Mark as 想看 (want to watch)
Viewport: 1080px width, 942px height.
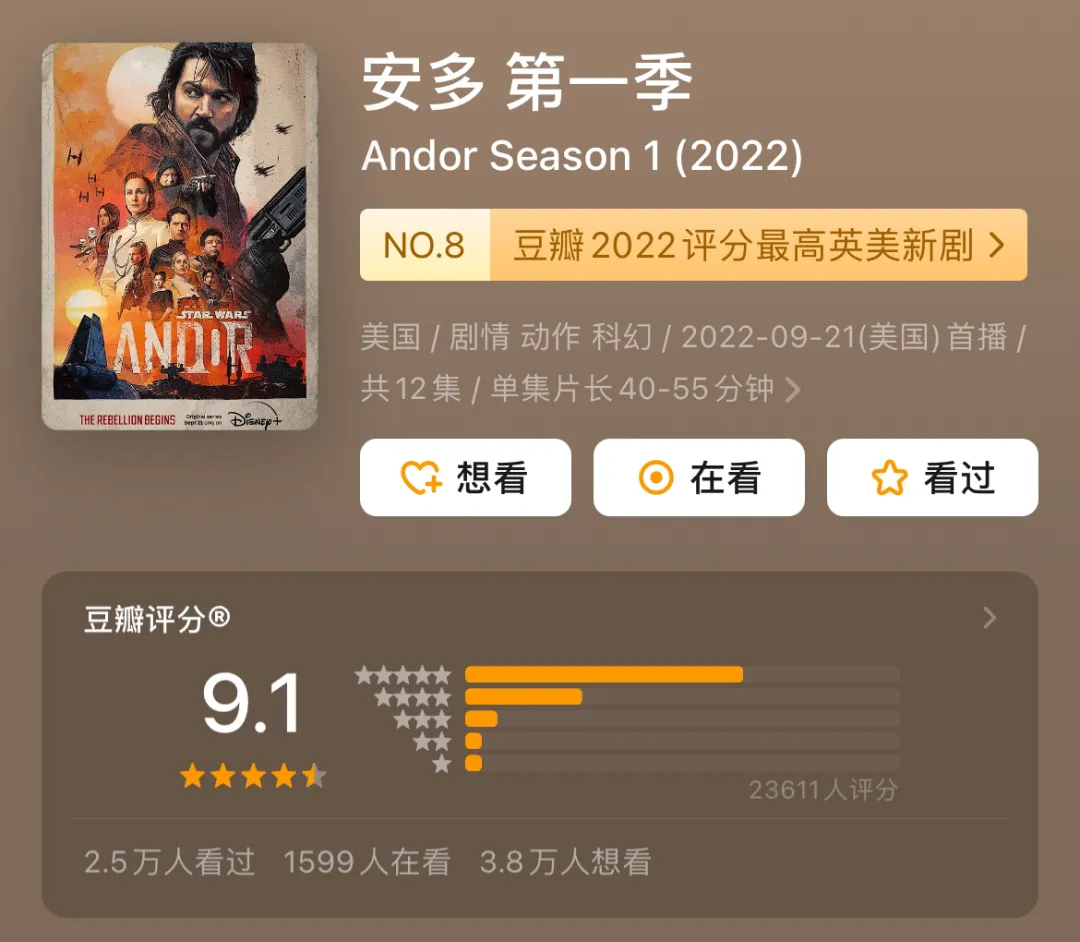coord(465,478)
